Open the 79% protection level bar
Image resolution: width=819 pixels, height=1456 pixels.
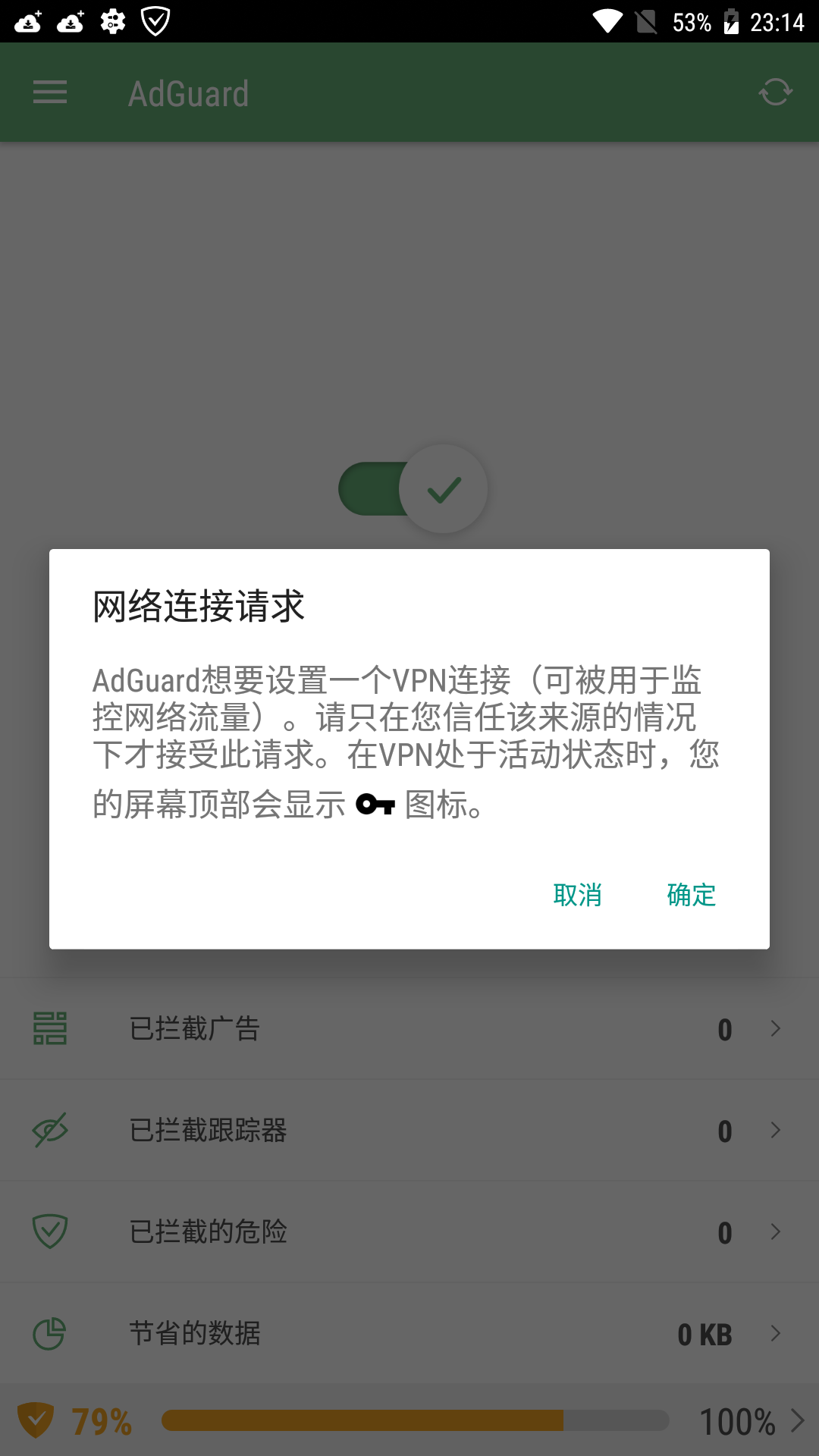point(409,1420)
